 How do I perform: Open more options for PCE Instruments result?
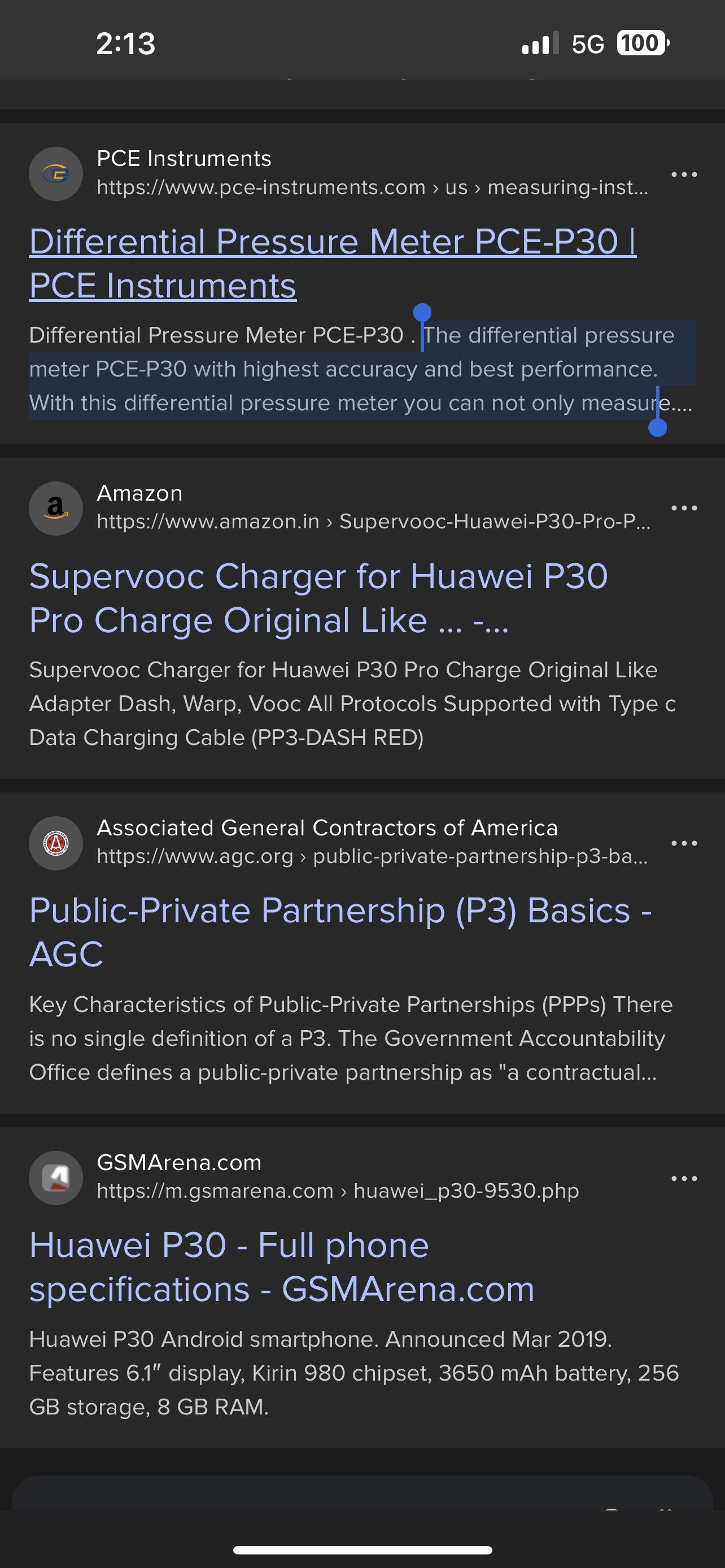point(684,175)
